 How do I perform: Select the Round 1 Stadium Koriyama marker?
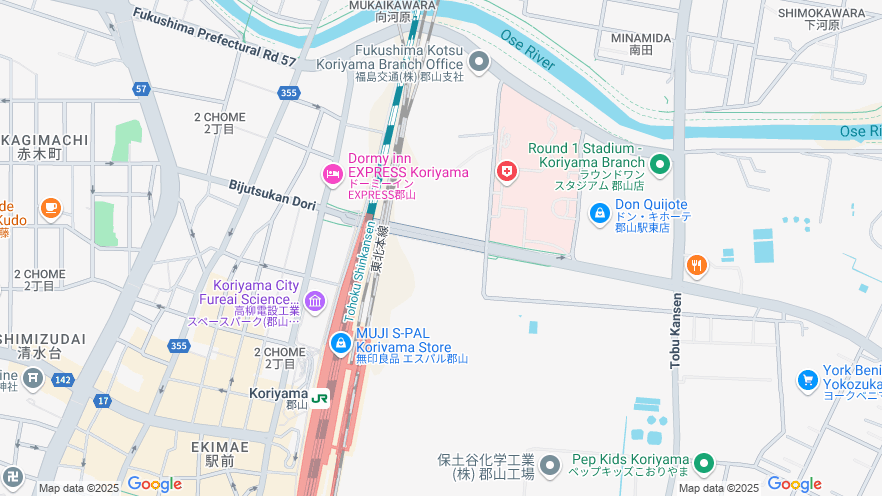(659, 164)
